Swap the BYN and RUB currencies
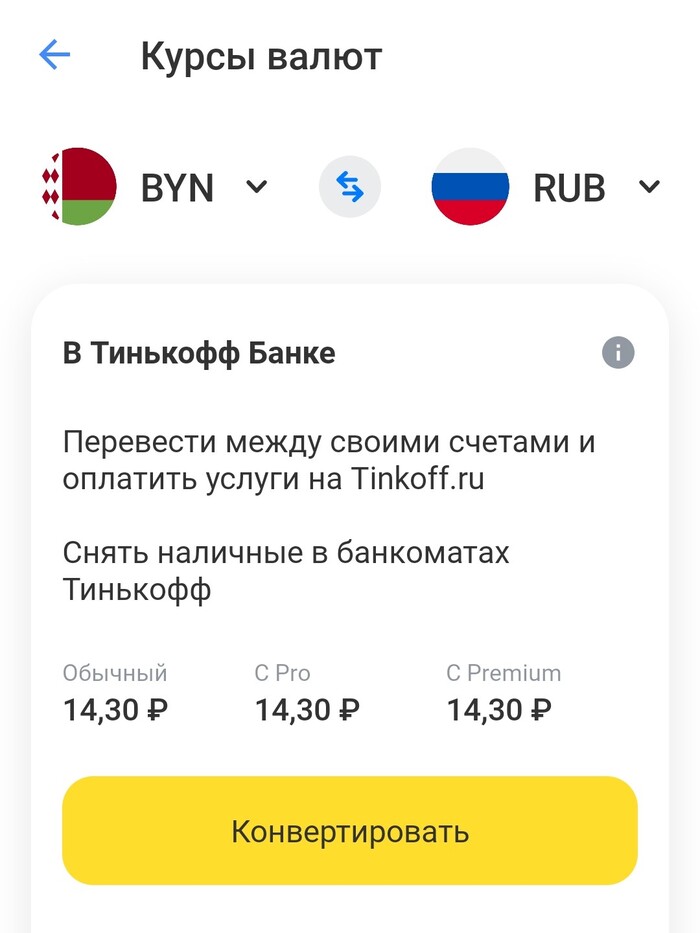This screenshot has width=700, height=933. click(x=350, y=187)
